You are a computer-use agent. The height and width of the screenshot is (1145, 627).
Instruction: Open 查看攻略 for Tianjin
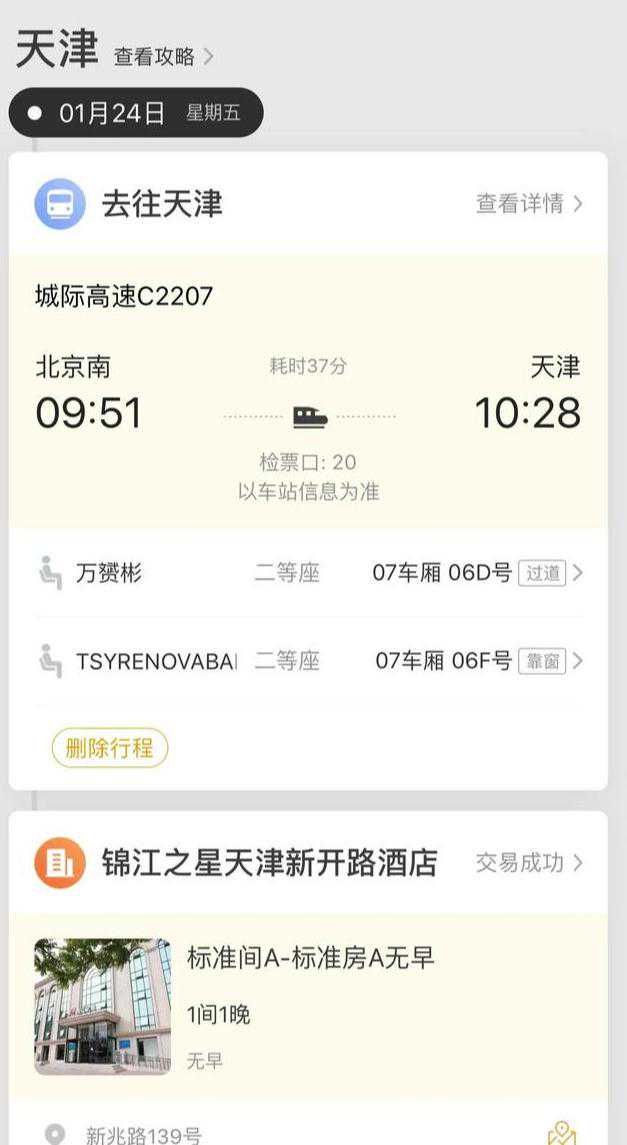click(x=163, y=57)
